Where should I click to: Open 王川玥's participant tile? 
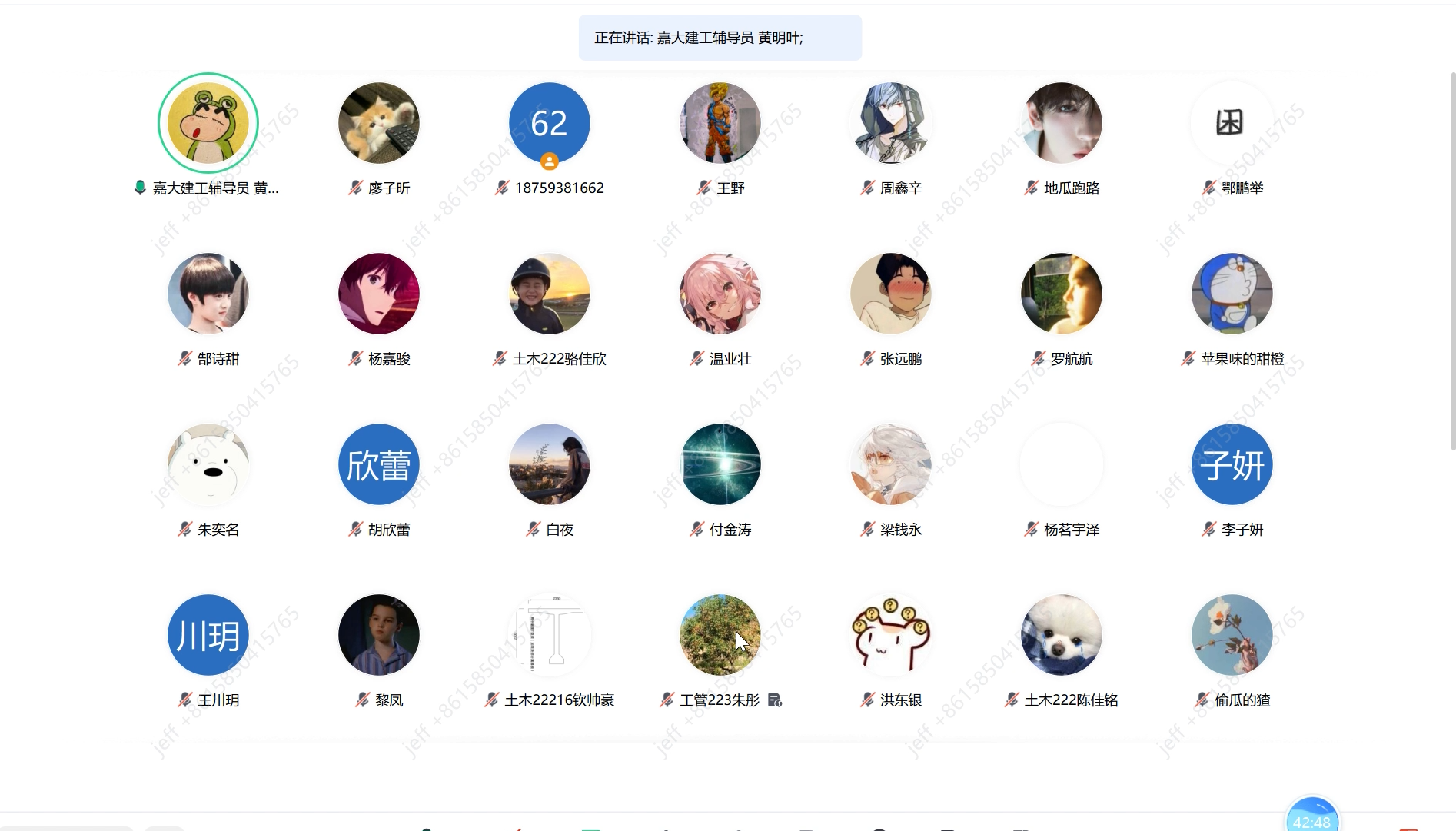208,635
